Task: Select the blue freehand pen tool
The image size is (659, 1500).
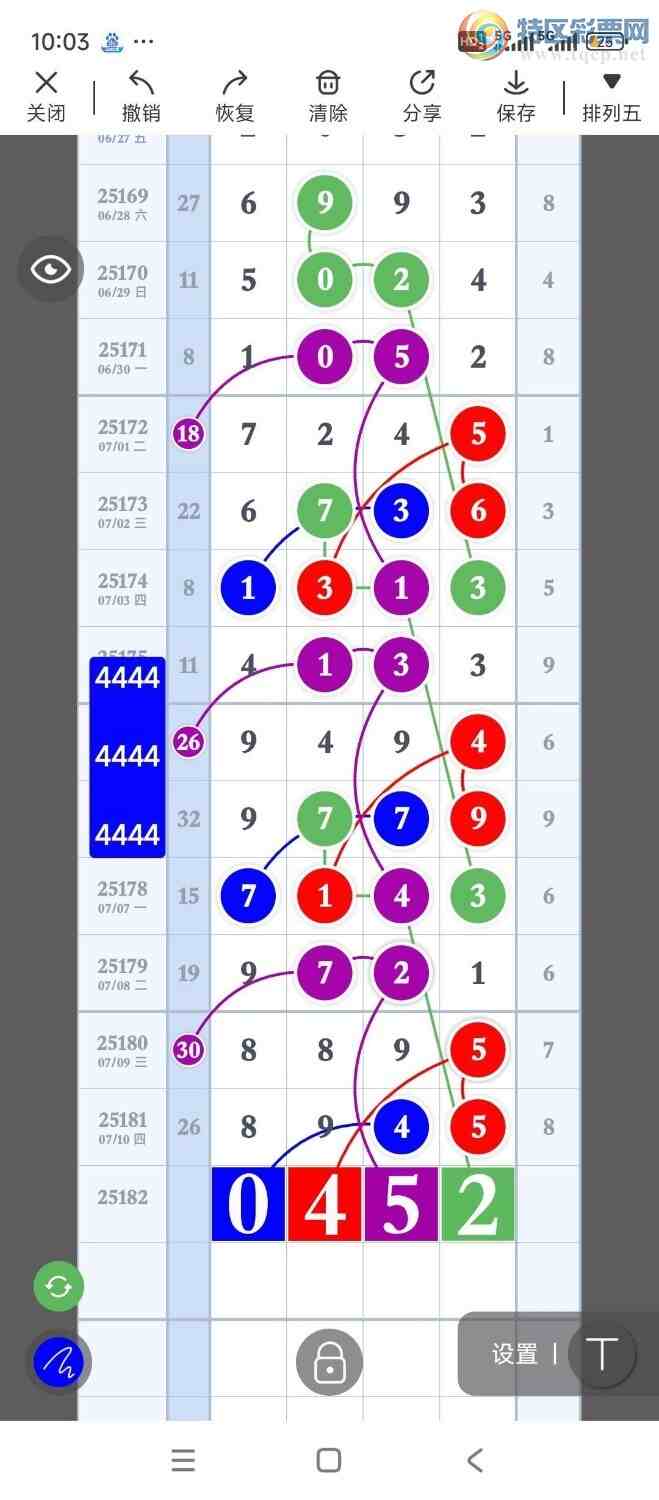Action: pyautogui.click(x=59, y=1361)
